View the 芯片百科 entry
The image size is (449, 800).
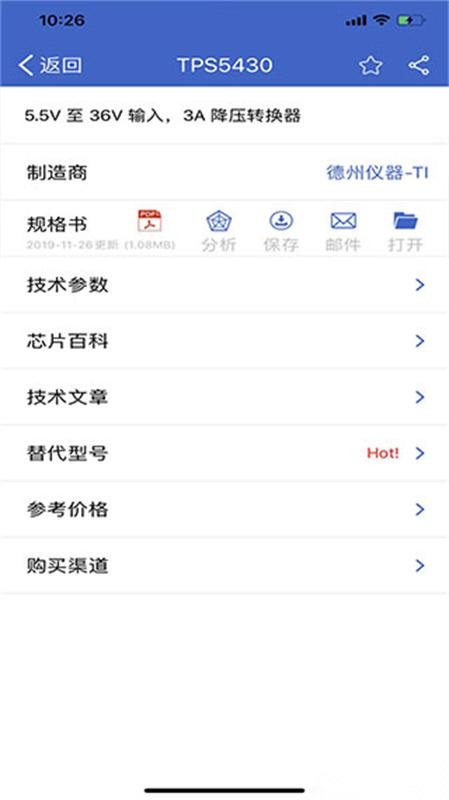224,341
